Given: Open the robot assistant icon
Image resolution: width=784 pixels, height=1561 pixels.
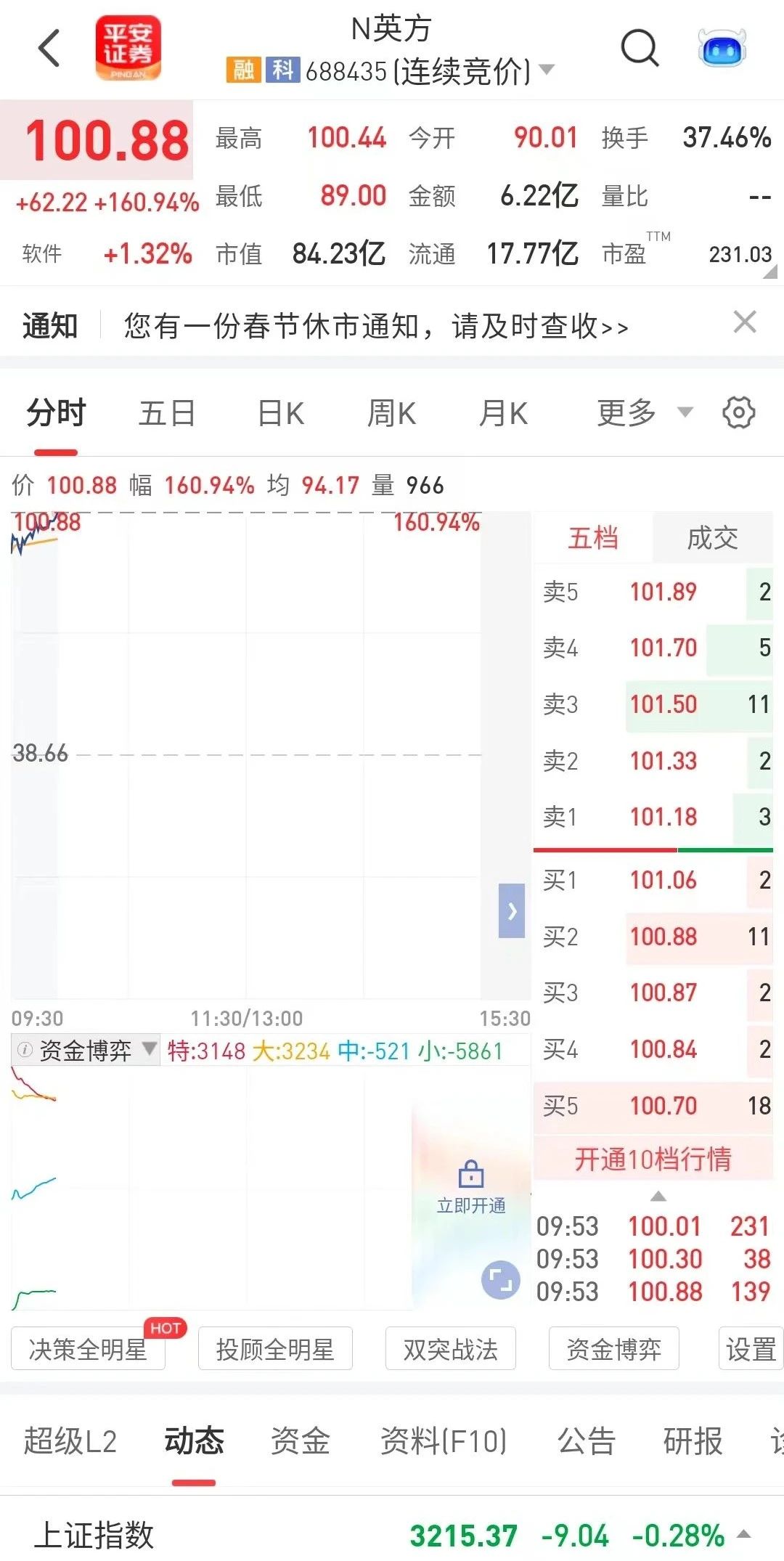Looking at the screenshot, I should 722,49.
